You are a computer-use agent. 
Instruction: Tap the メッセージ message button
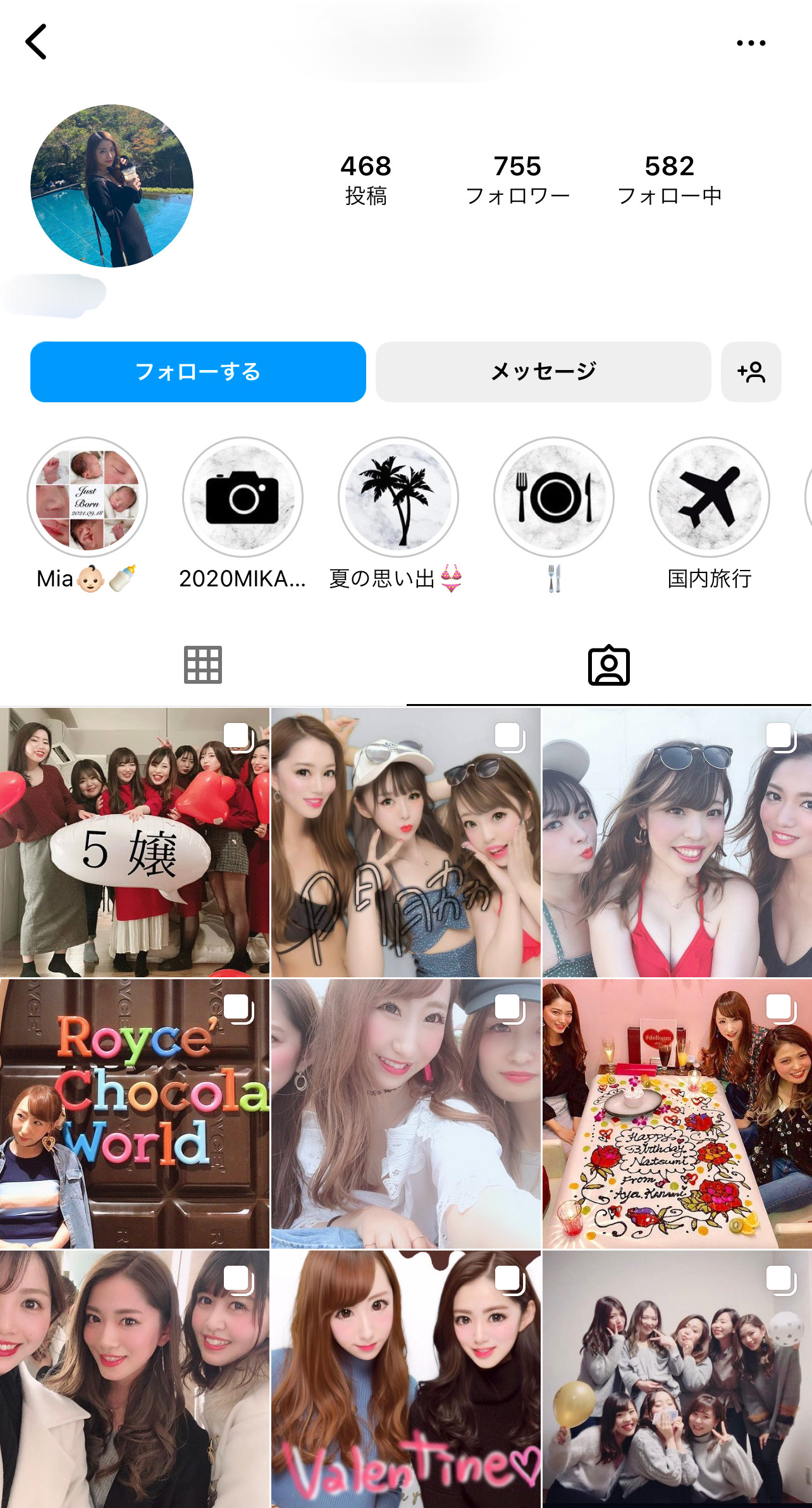(543, 372)
